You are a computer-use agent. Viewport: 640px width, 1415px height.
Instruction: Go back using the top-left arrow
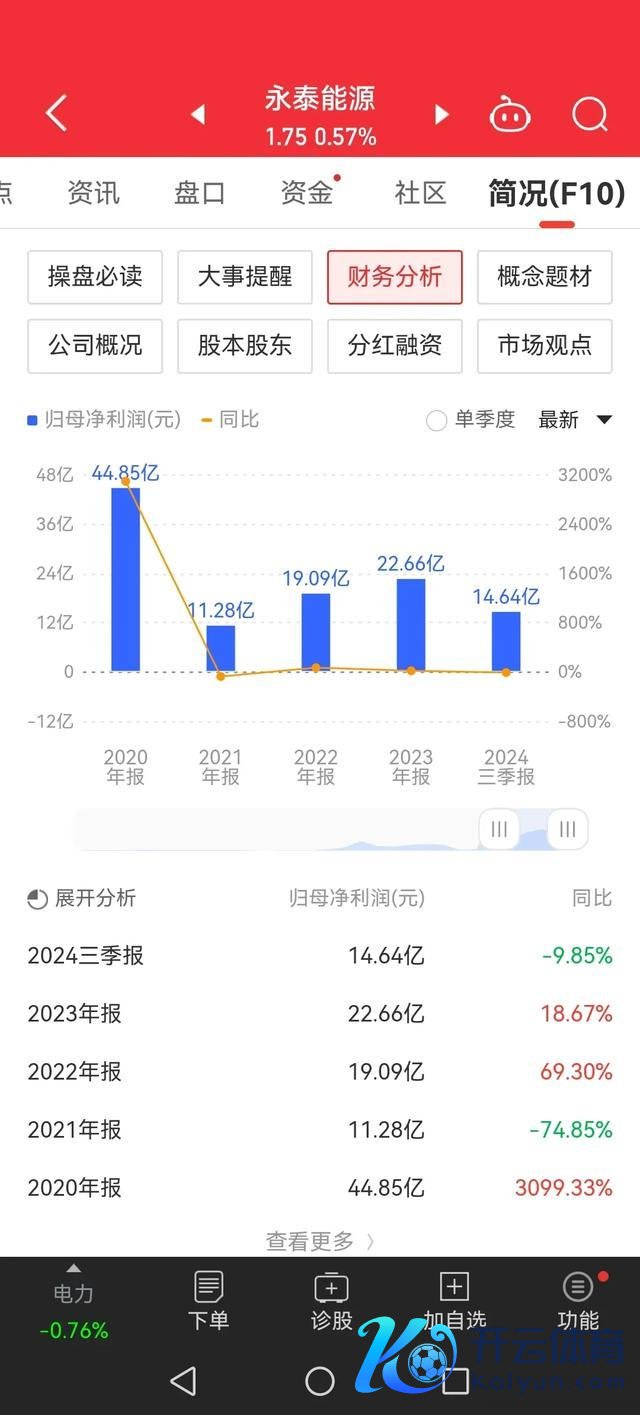pos(57,113)
